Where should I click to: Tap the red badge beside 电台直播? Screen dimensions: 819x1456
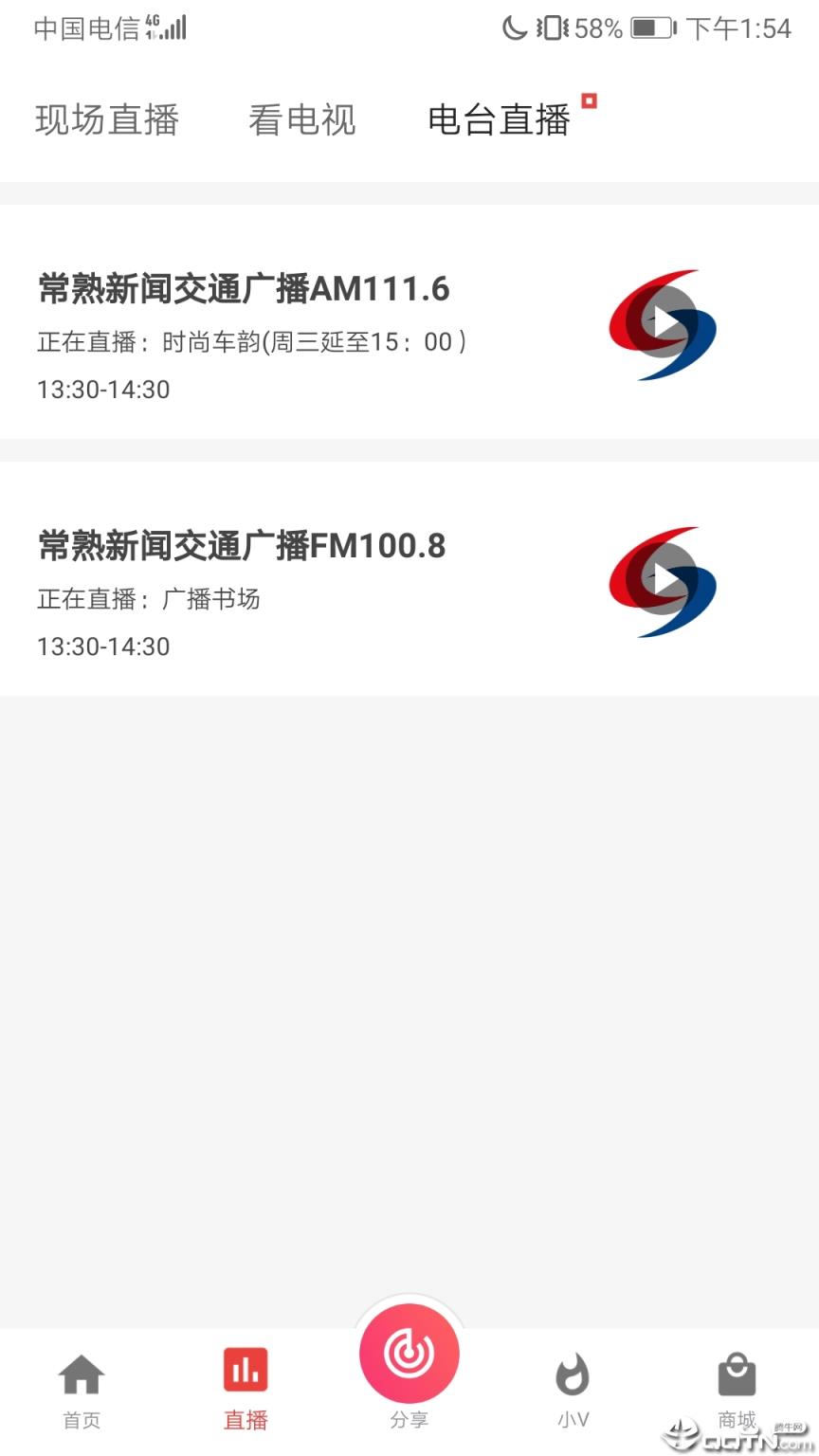[x=591, y=100]
